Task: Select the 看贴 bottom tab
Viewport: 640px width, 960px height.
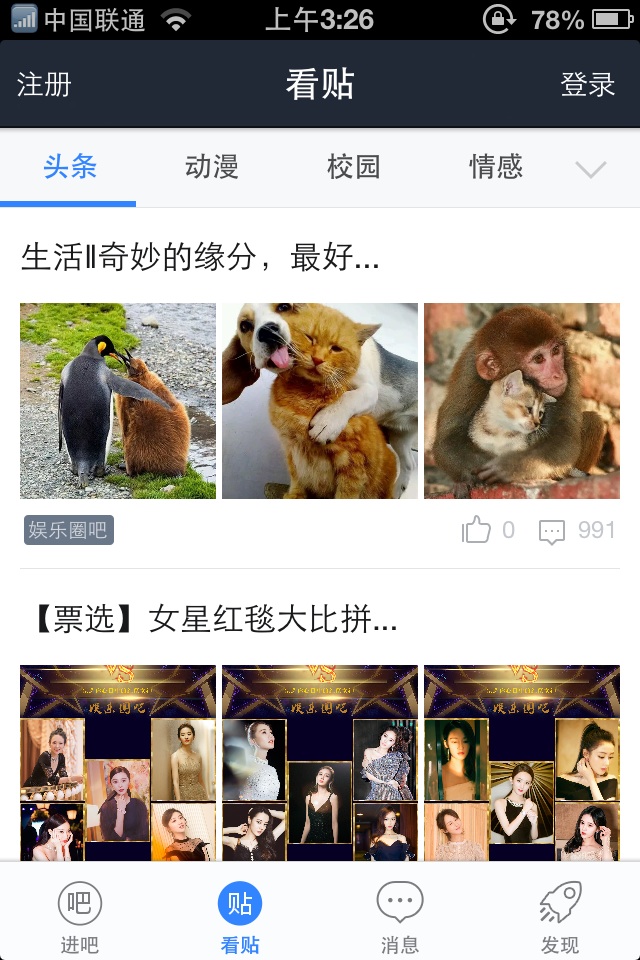Action: point(240,916)
